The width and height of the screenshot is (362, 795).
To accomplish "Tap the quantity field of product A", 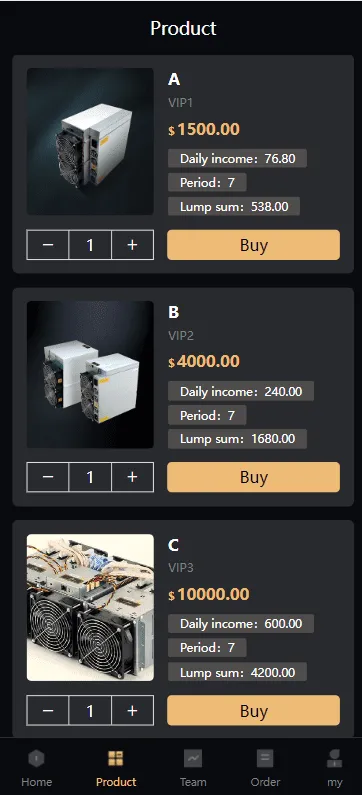I will coord(90,245).
